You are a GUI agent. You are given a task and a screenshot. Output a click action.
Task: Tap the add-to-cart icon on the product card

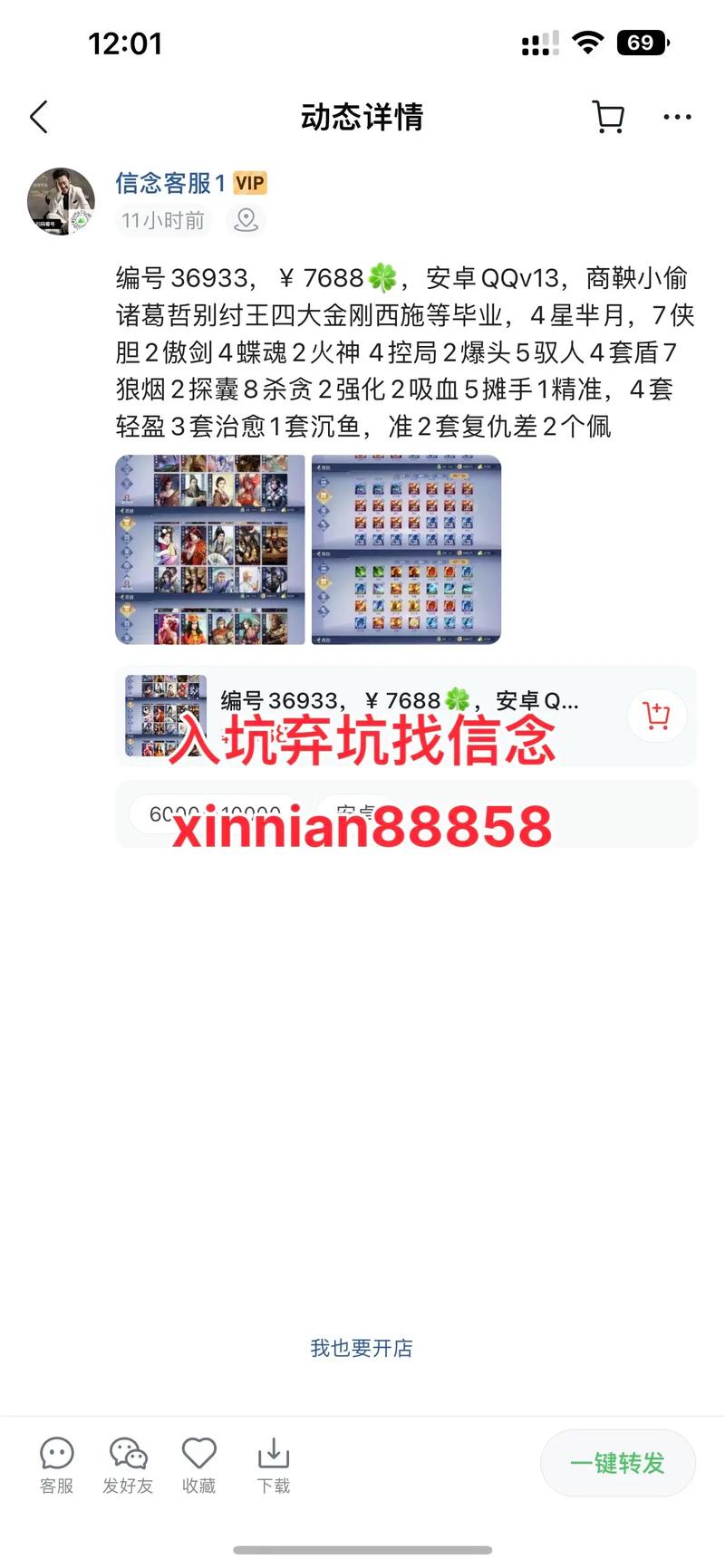656,716
